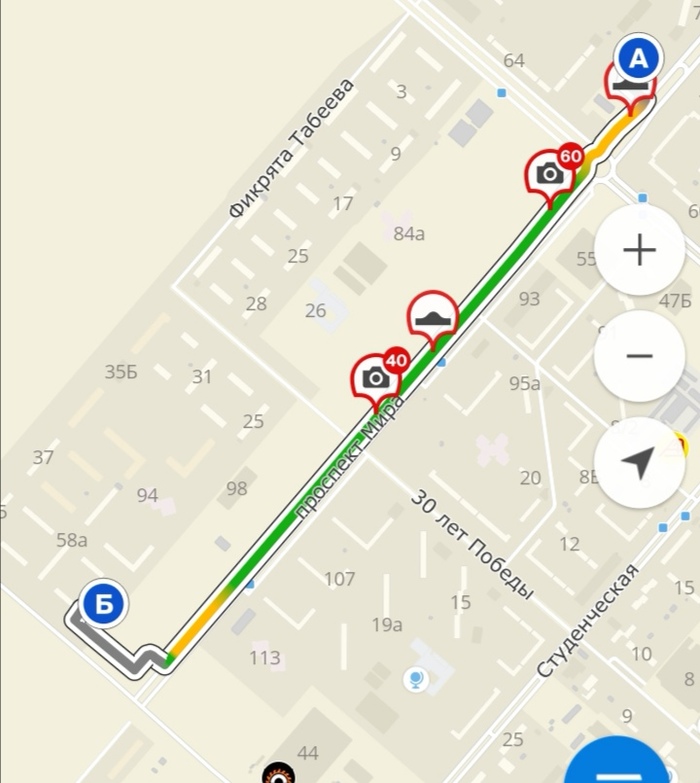This screenshot has width=700, height=783.
Task: Tap the speed camera marker with 60
Action: (551, 174)
